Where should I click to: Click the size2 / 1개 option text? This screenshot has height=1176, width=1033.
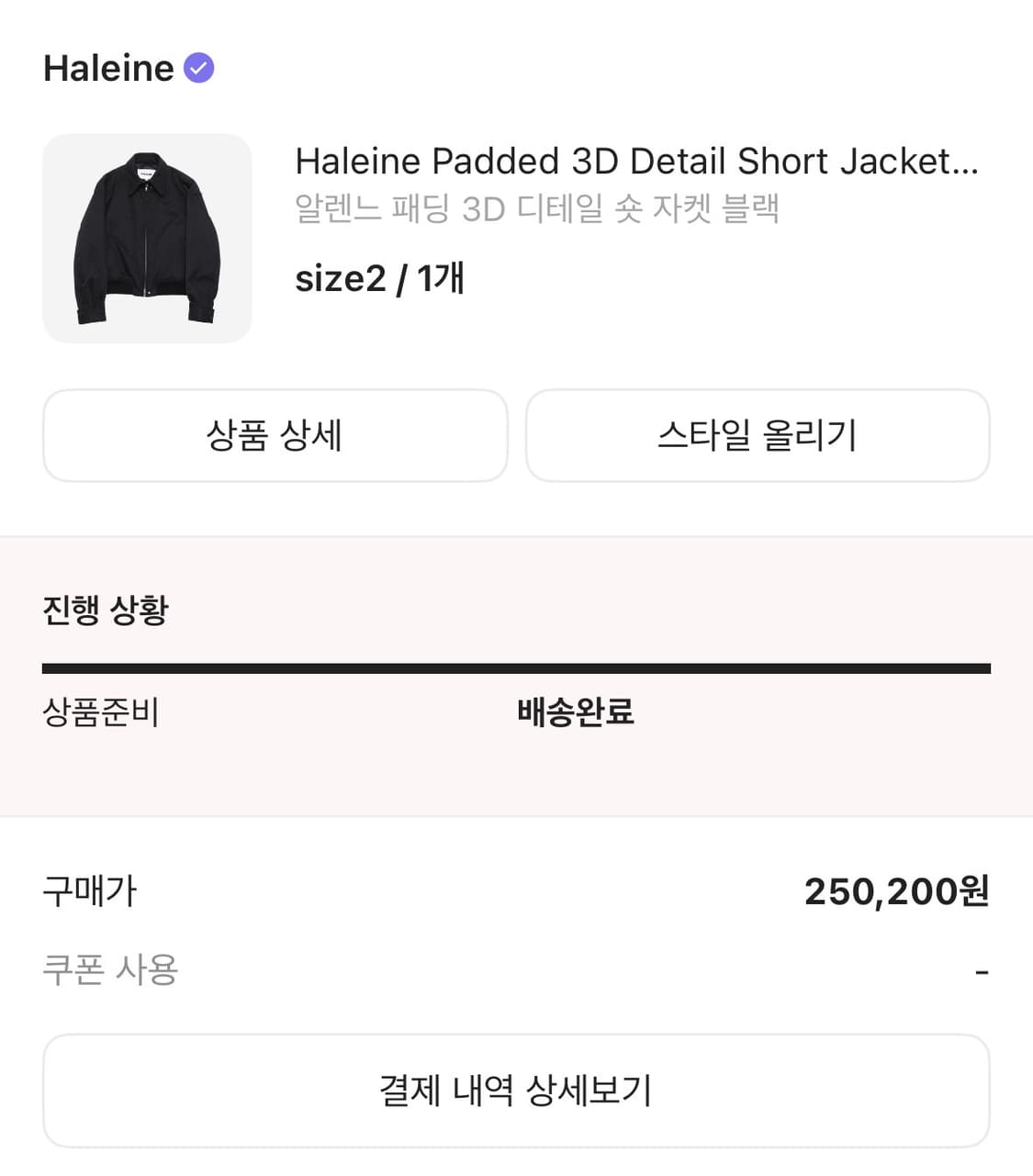[x=379, y=280]
